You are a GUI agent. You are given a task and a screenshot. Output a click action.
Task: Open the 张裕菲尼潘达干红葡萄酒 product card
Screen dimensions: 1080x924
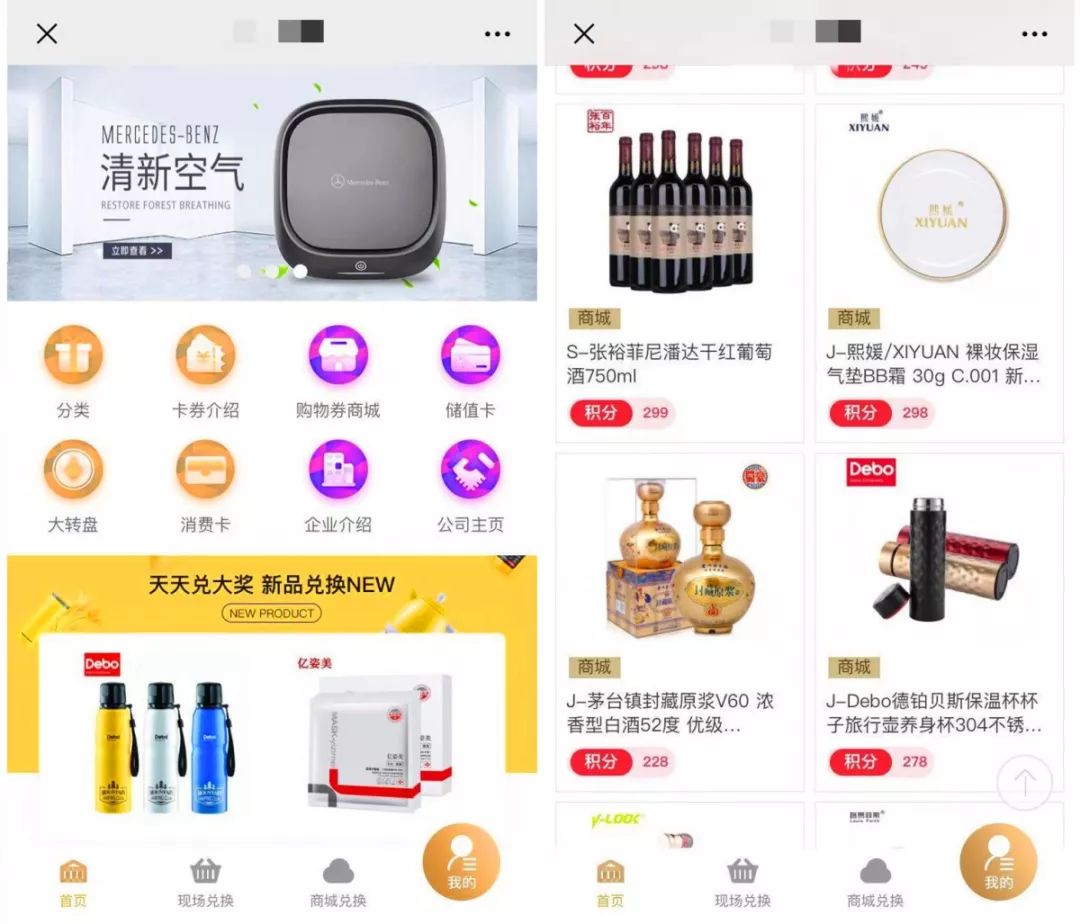[679, 272]
